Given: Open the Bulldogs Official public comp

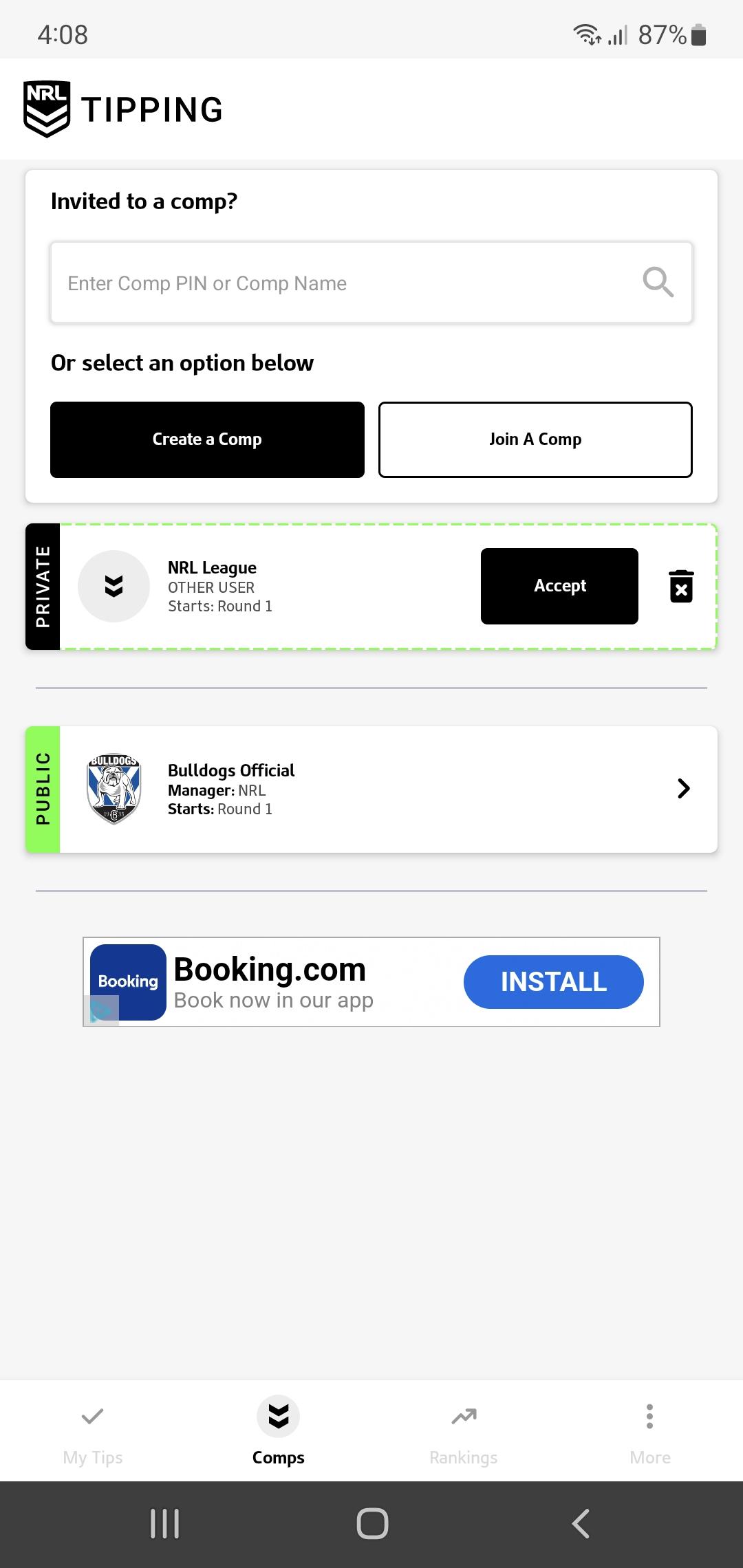Looking at the screenshot, I should [x=371, y=790].
